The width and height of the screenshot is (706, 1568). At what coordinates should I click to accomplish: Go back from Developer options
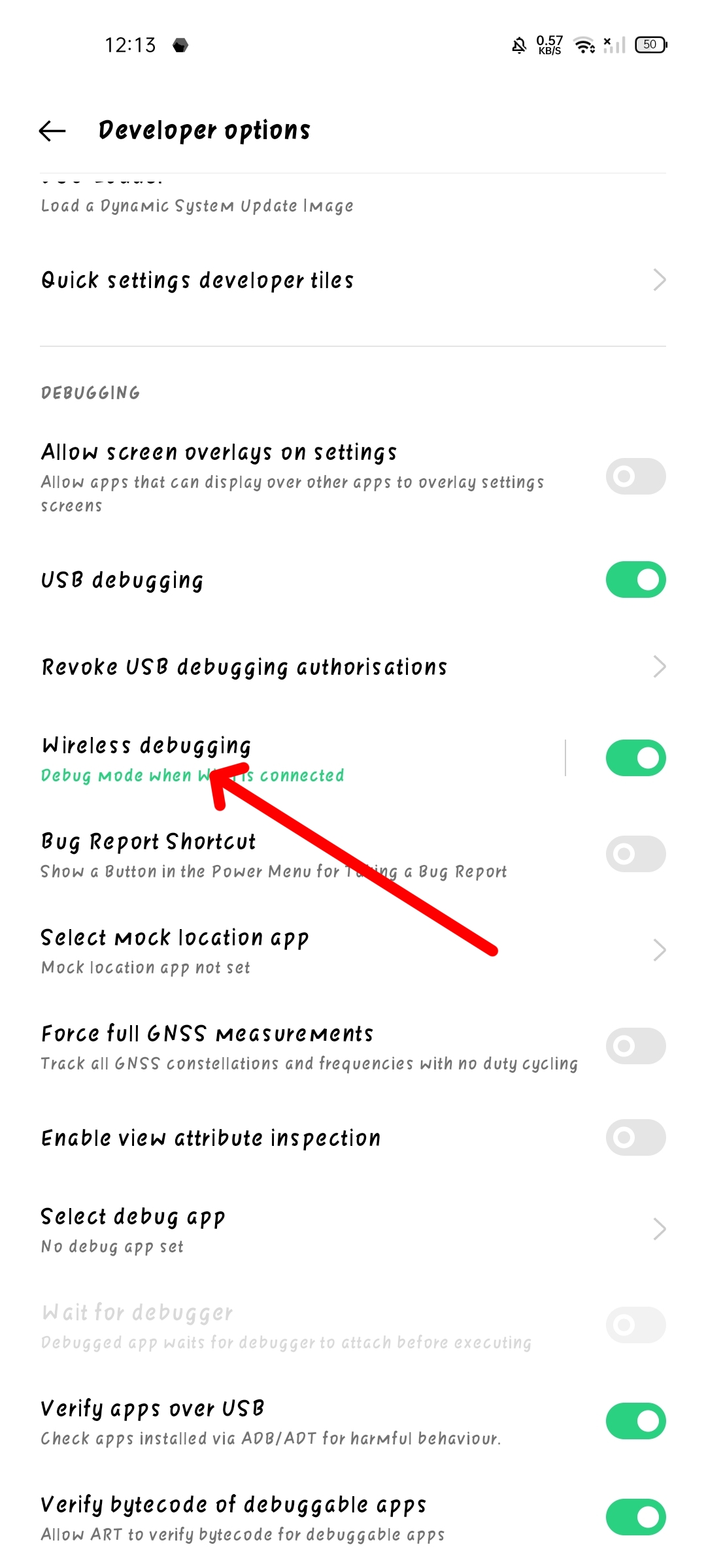click(x=53, y=131)
